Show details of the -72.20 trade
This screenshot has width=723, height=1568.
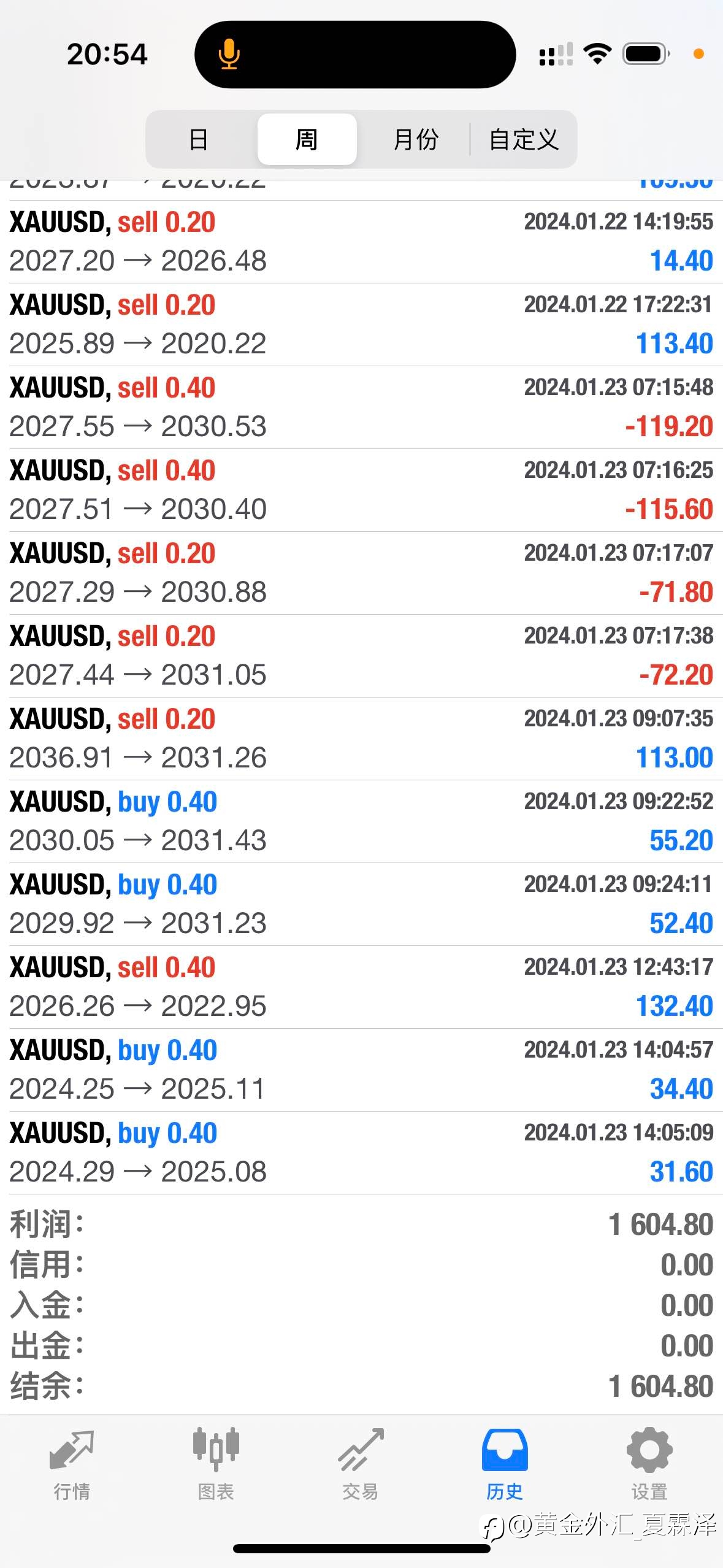[361, 656]
